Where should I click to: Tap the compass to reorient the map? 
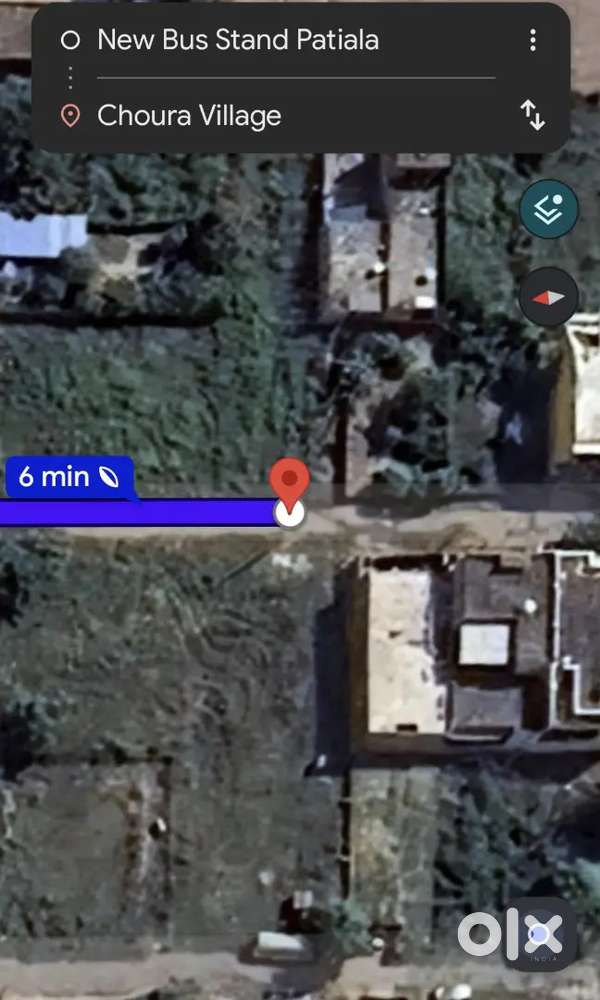(x=548, y=297)
